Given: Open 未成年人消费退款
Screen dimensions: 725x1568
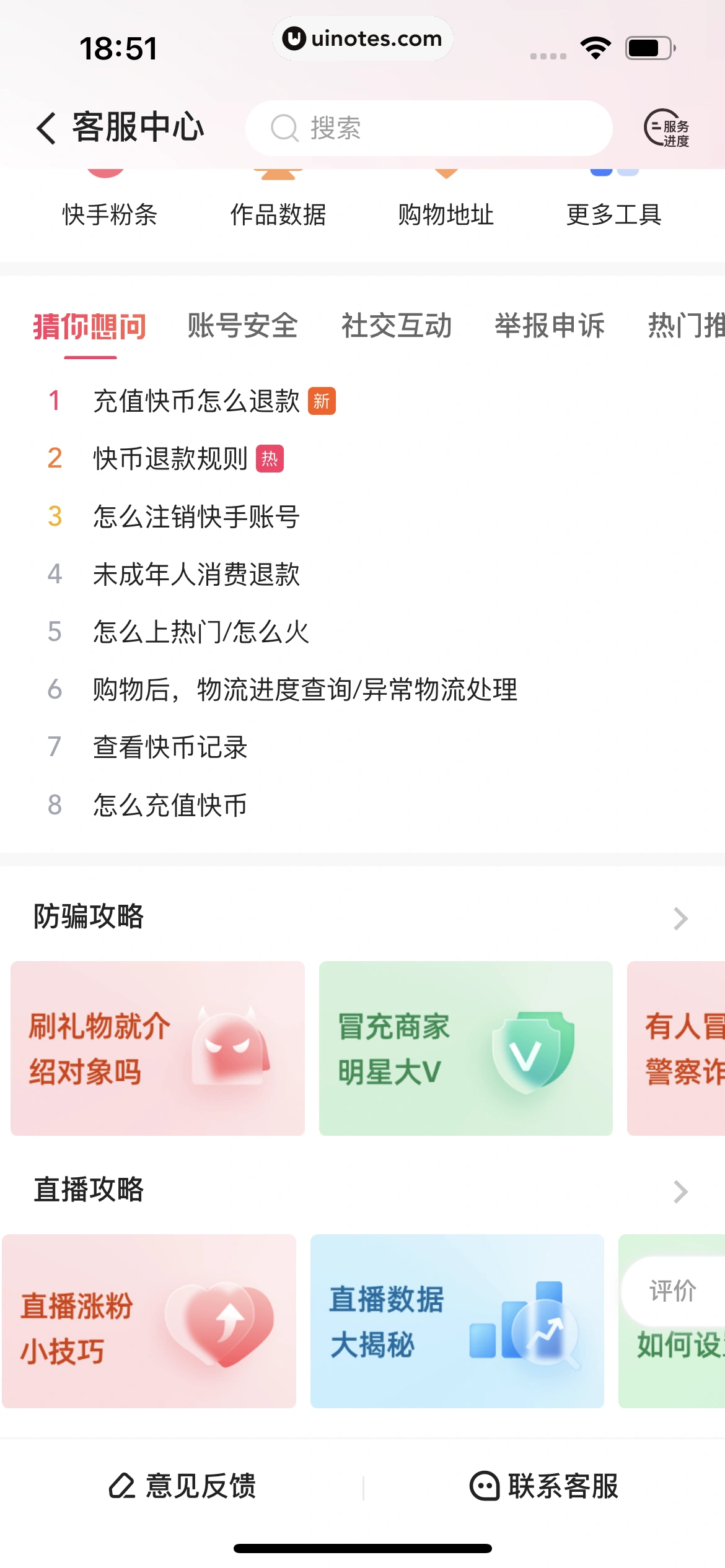Looking at the screenshot, I should tap(196, 573).
